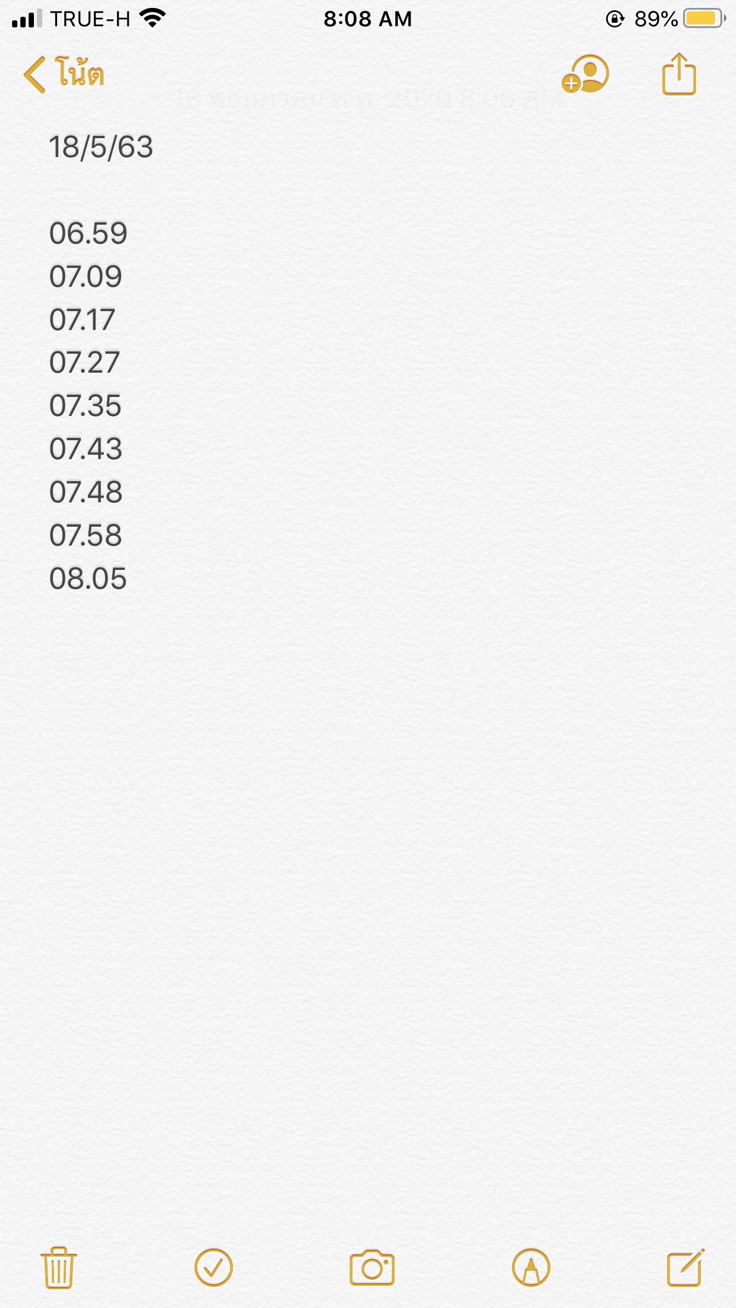This screenshot has width=736, height=1308.
Task: Add a checklist to the note
Action: tap(213, 1267)
